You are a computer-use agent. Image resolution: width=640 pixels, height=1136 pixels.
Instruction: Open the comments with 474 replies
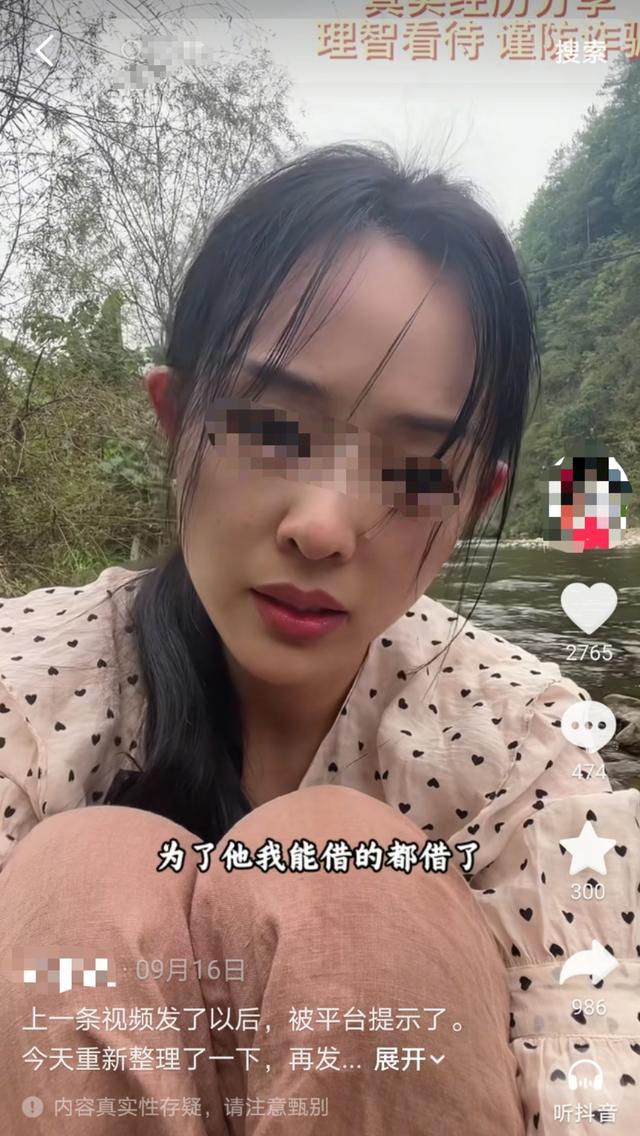coord(589,726)
